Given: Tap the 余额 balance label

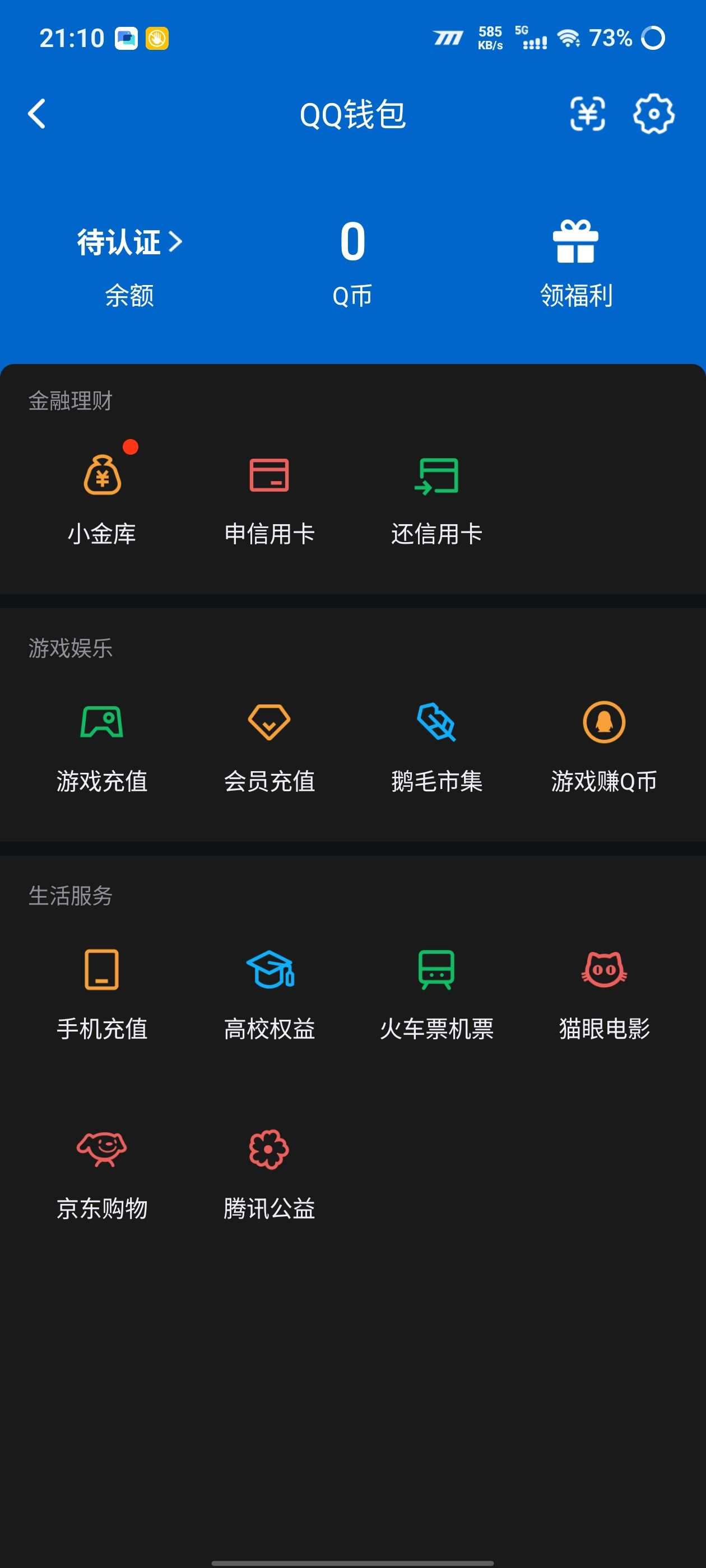Looking at the screenshot, I should tap(128, 296).
